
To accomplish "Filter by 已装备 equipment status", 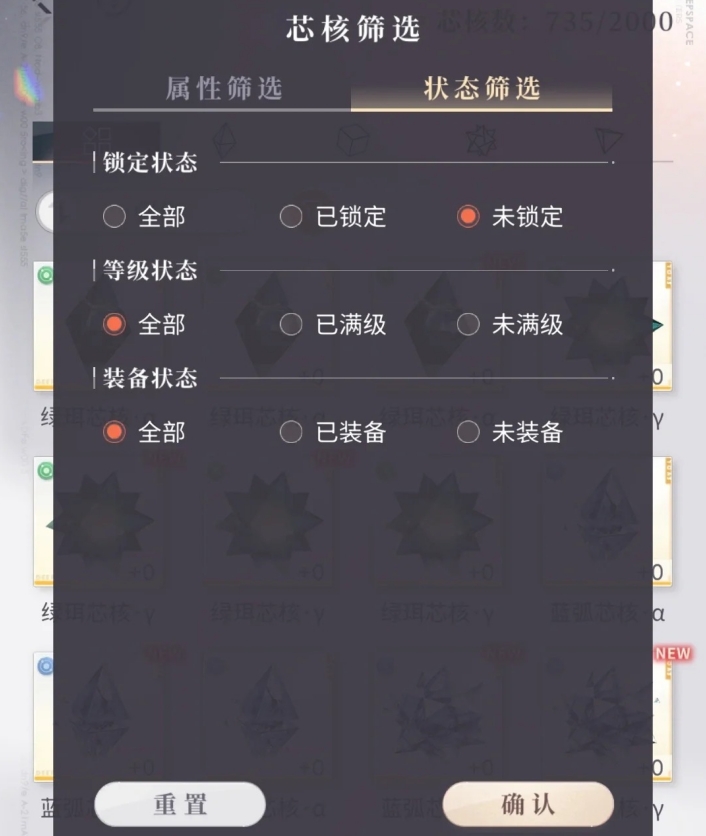I will click(x=291, y=432).
